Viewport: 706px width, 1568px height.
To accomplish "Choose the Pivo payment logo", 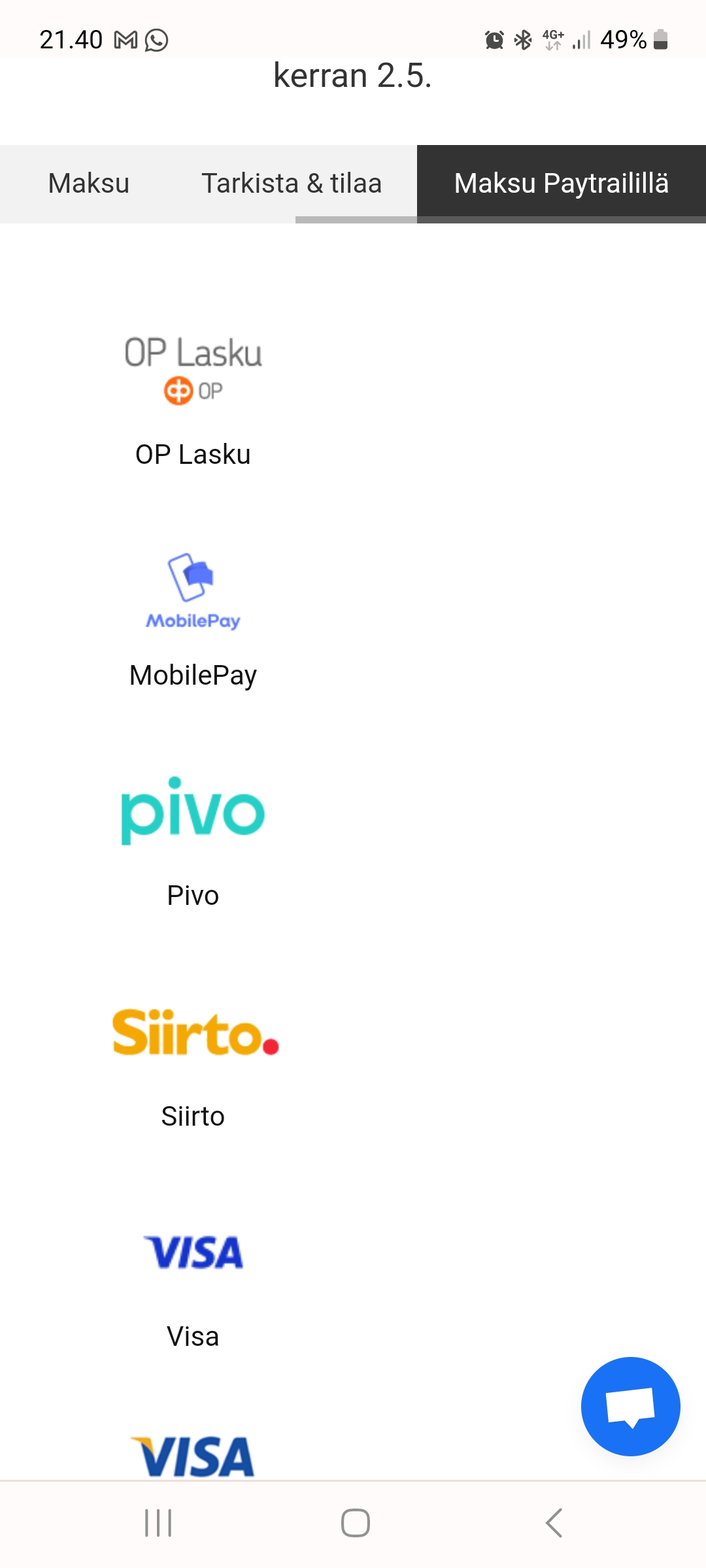I will click(193, 810).
